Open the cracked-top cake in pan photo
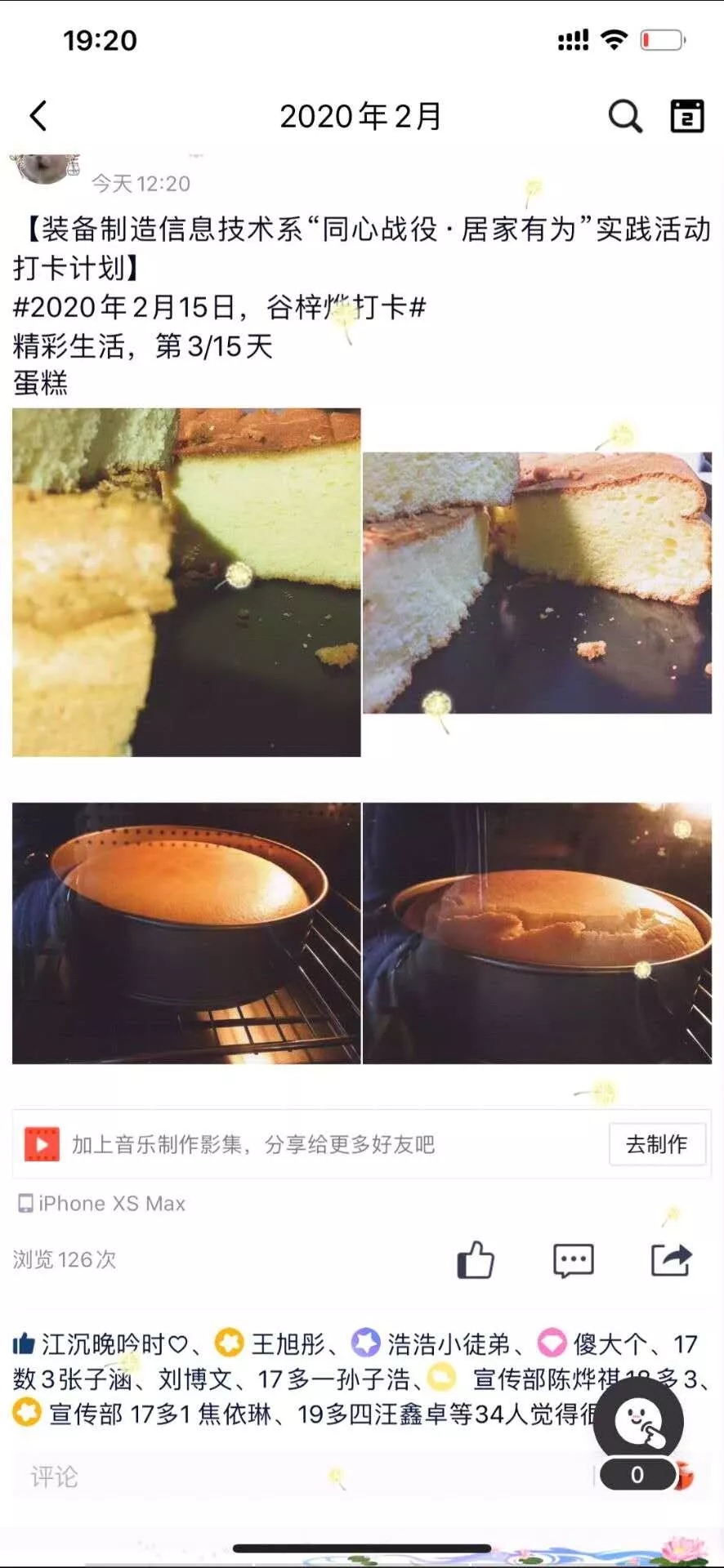 pos(537,933)
